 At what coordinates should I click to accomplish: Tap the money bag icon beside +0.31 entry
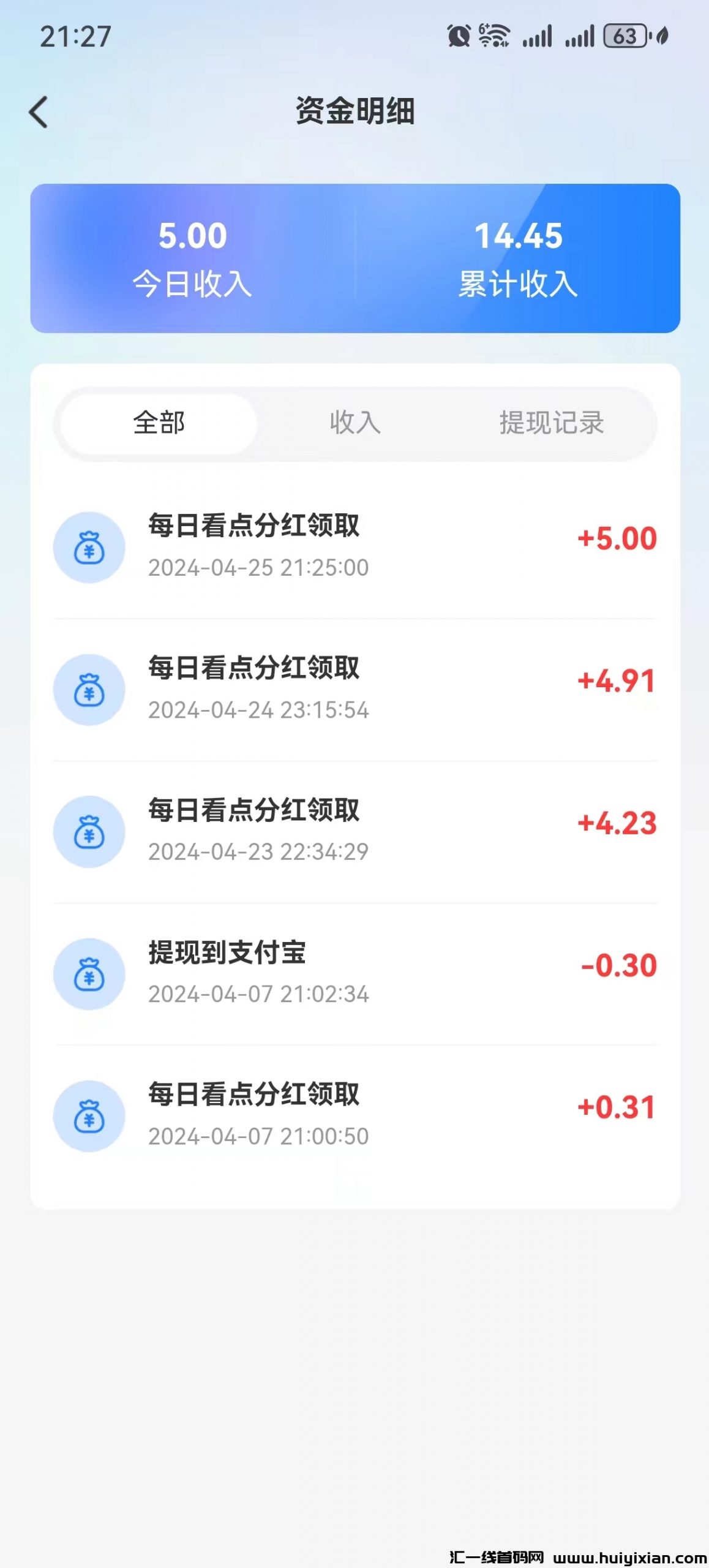coord(89,1116)
